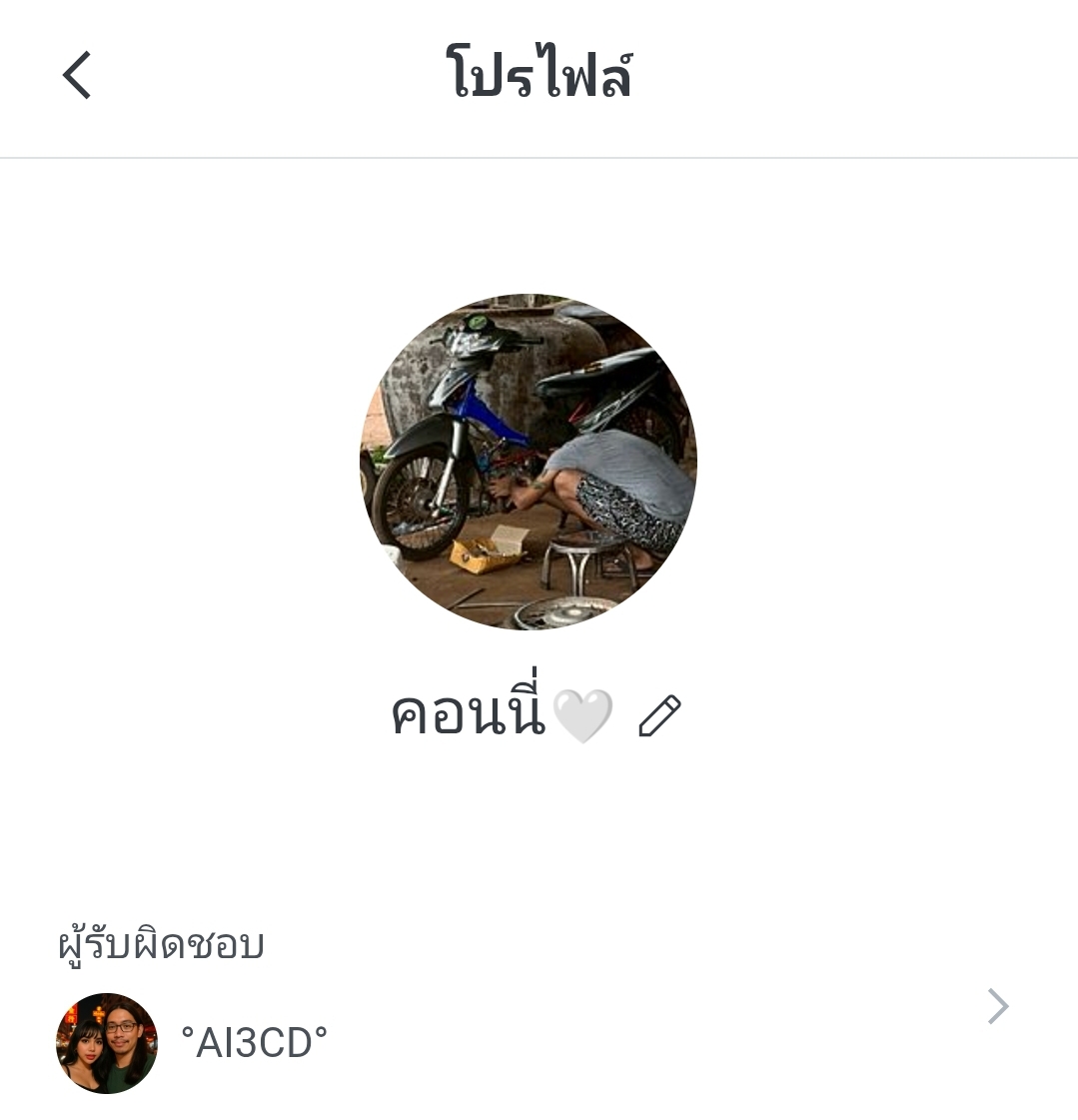Go back from the โปรไฟล์ screen

click(x=77, y=76)
